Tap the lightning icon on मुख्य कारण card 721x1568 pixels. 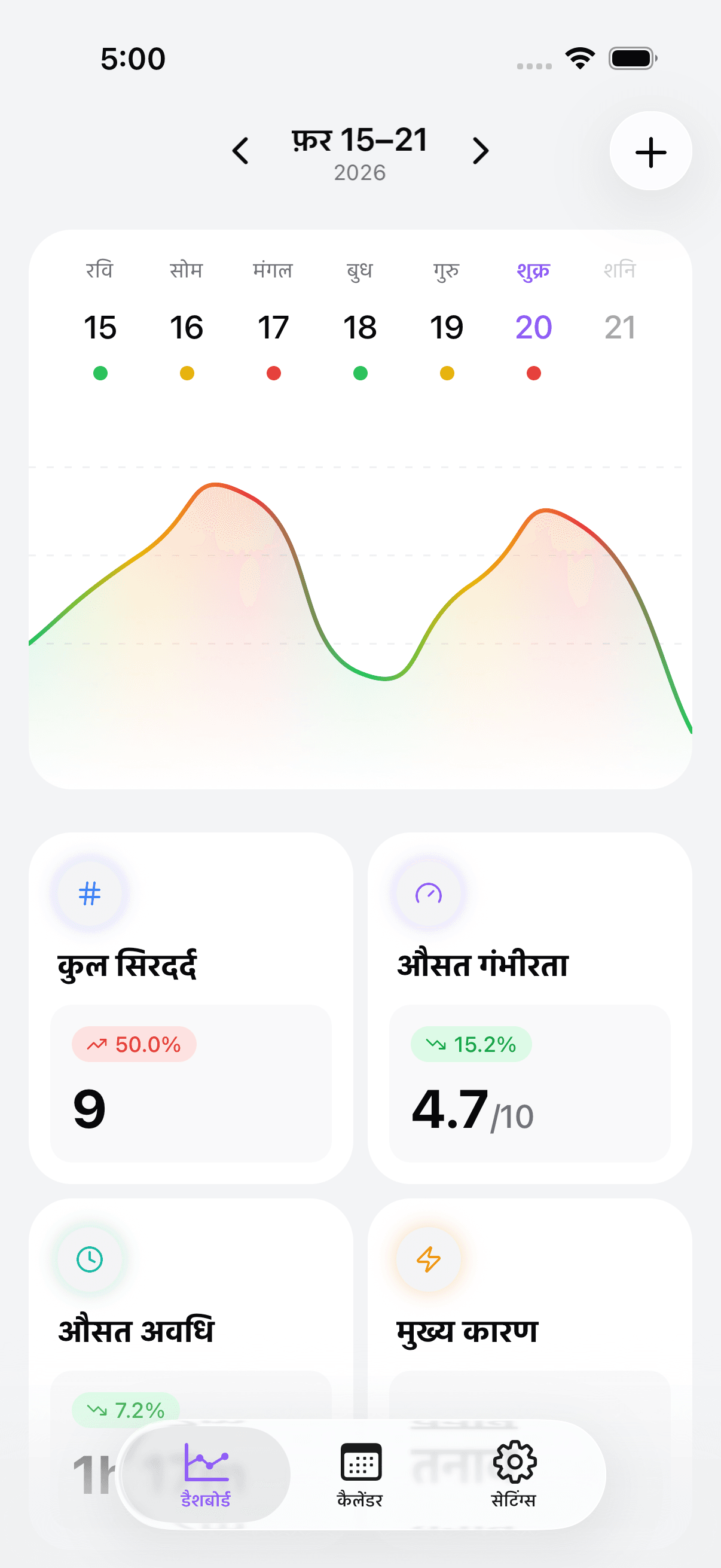click(x=427, y=1259)
